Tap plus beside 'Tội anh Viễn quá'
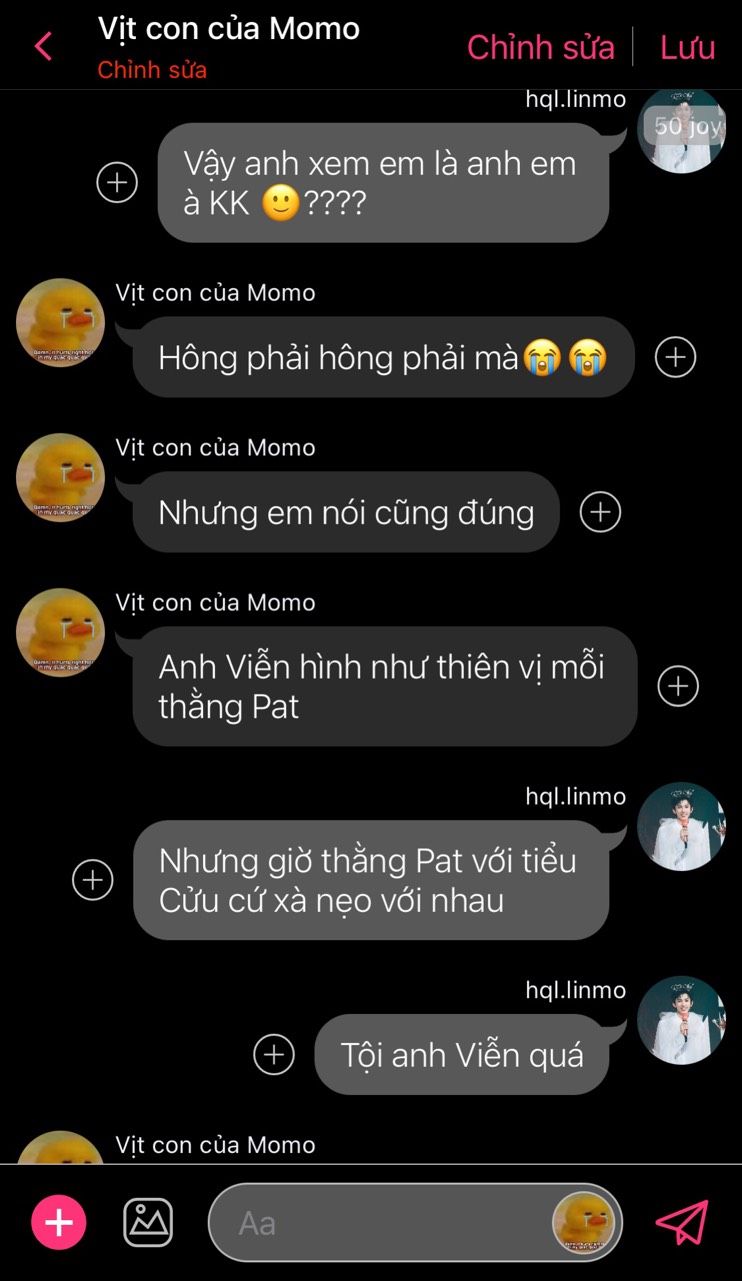The width and height of the screenshot is (742, 1281). coord(274,1054)
